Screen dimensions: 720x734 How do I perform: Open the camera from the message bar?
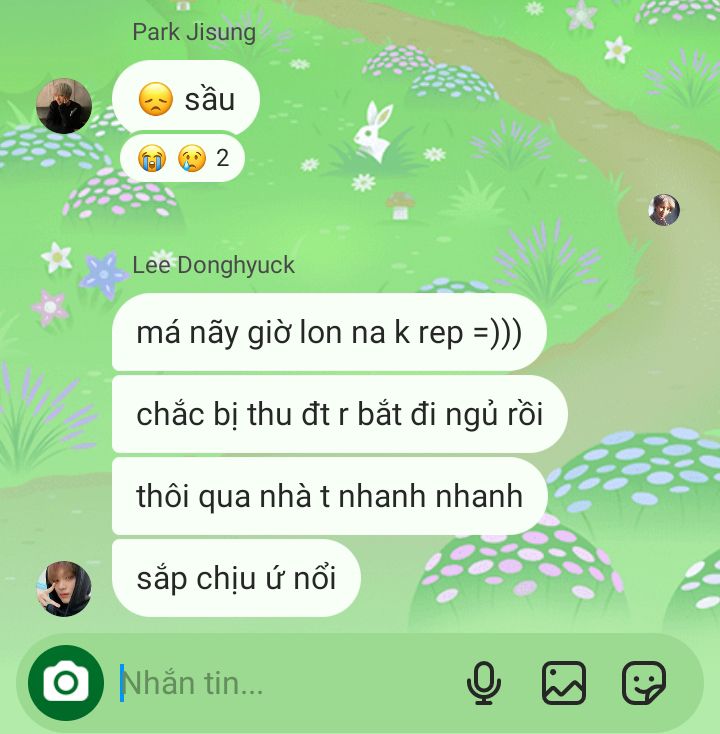65,683
